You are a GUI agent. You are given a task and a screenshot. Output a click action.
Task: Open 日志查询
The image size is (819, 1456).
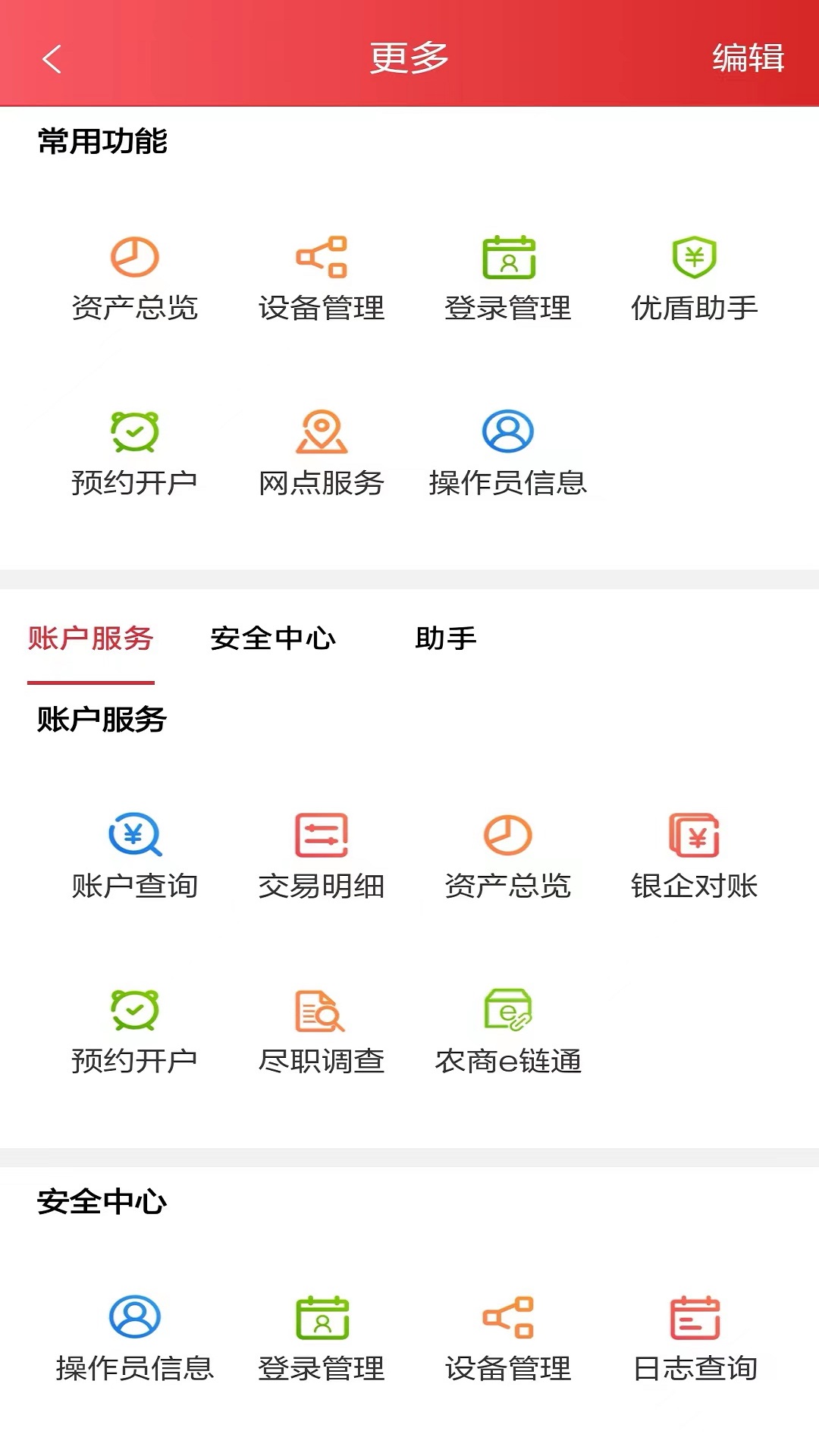click(x=694, y=1338)
